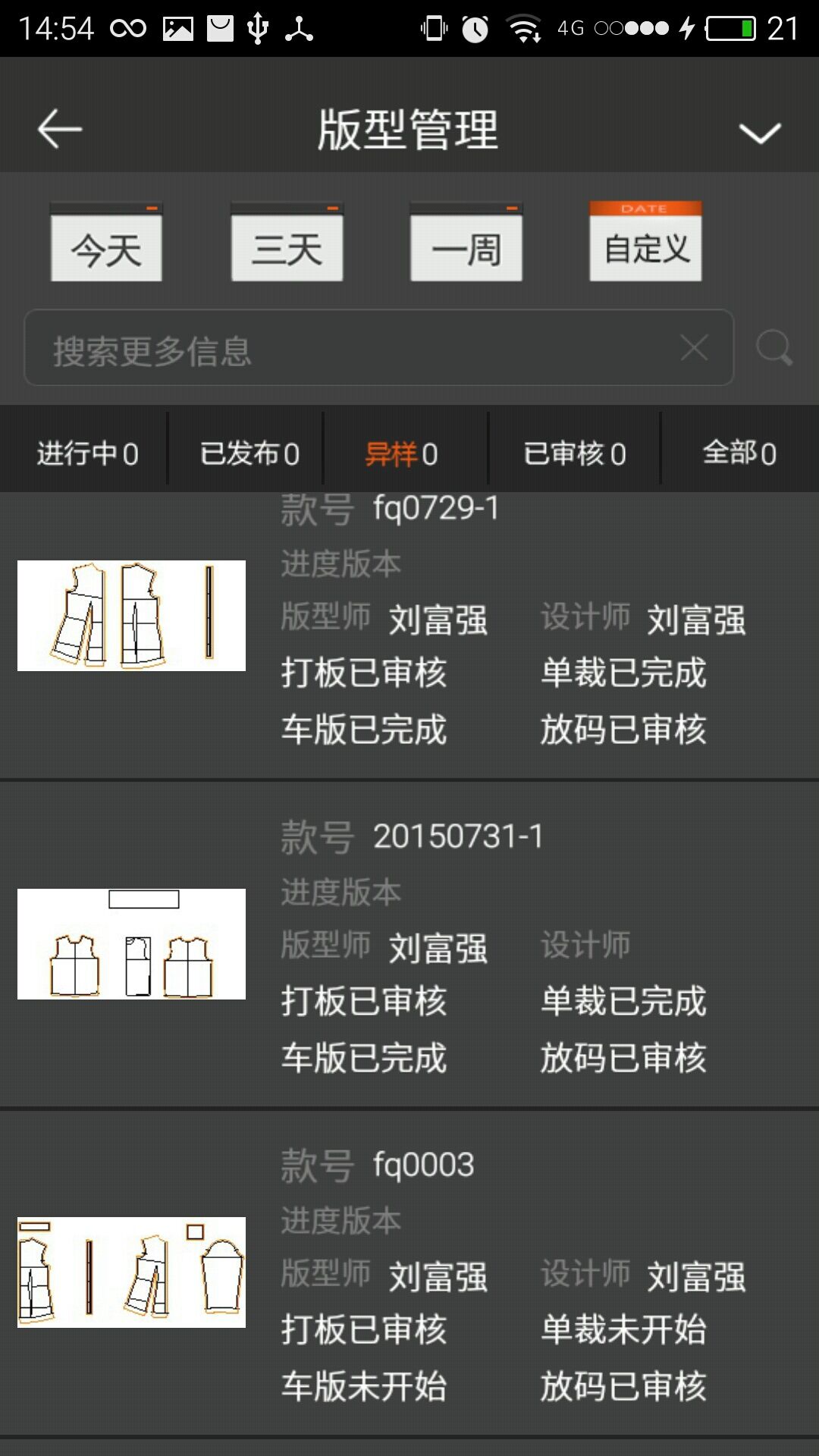Switch to the 已发布 tab
This screenshot has height=1456, width=819.
(x=249, y=453)
